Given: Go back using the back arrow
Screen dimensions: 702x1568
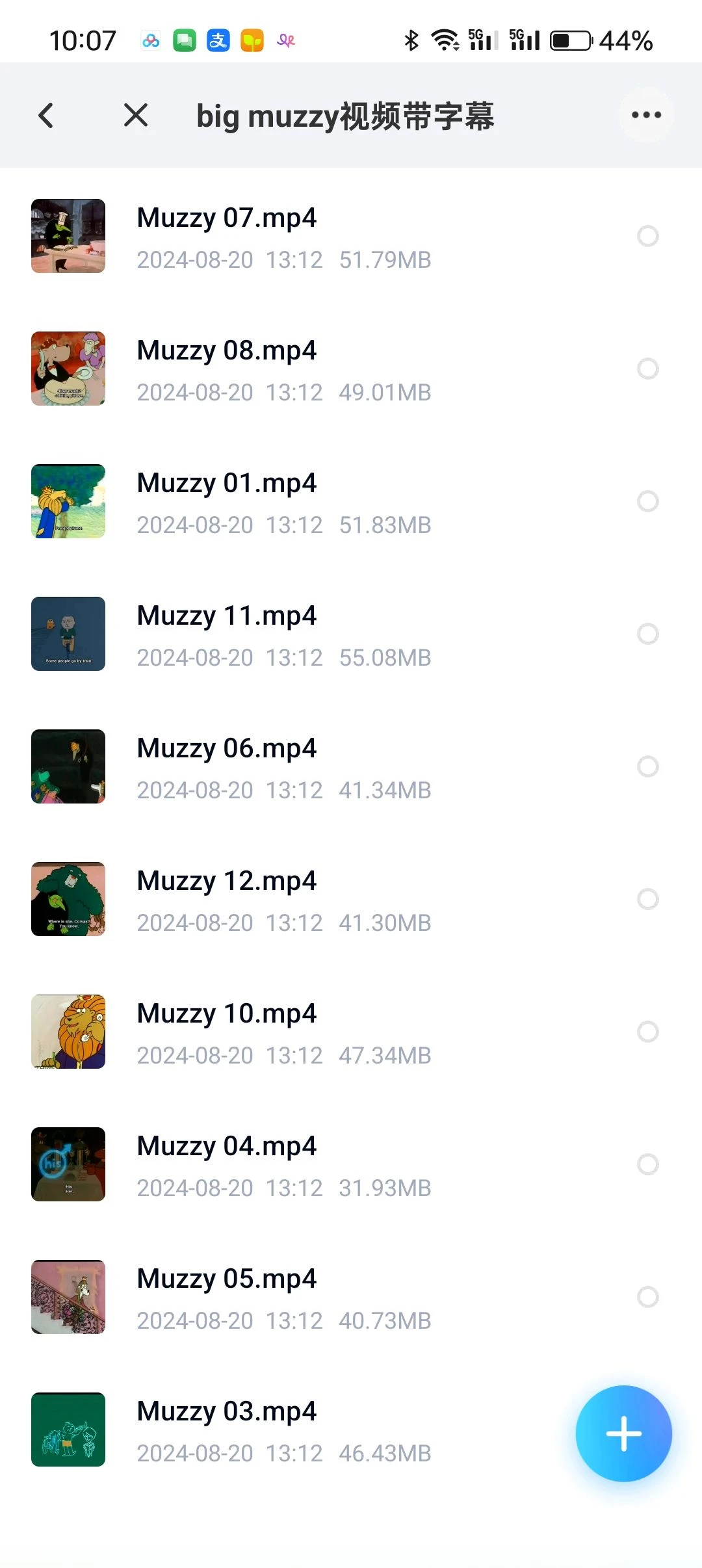Looking at the screenshot, I should point(45,116).
